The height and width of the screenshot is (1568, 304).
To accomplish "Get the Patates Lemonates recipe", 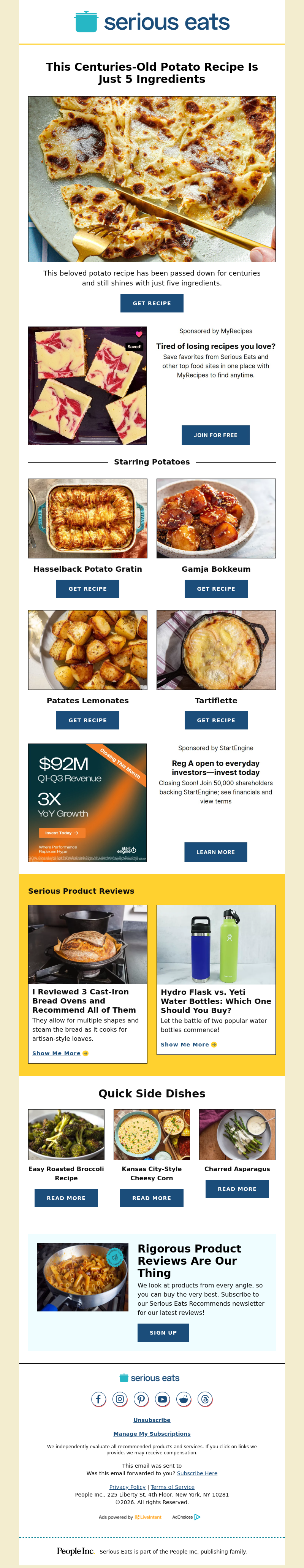I will [x=87, y=720].
